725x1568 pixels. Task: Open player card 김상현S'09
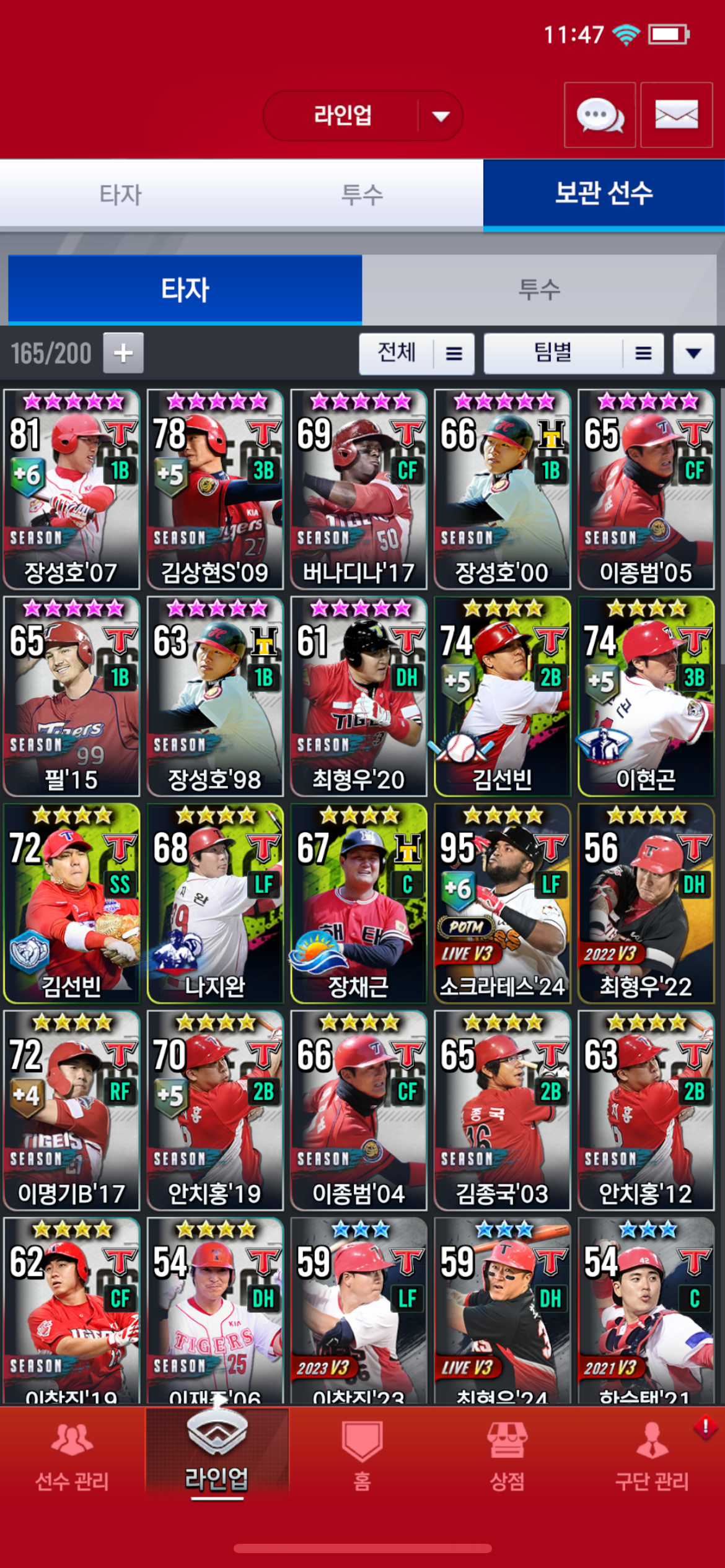click(215, 489)
